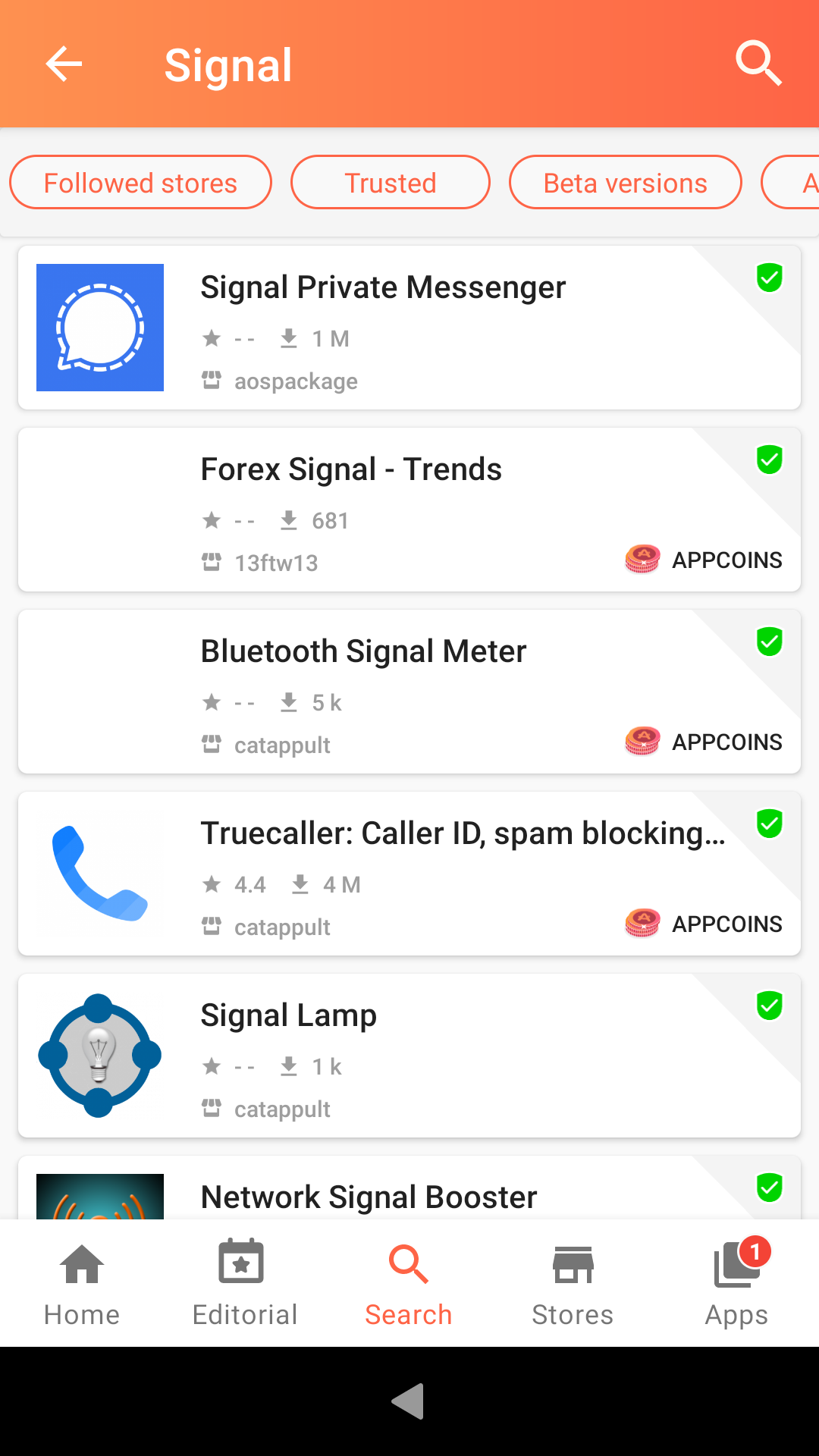Image resolution: width=819 pixels, height=1456 pixels.
Task: Select the Beta versions filter
Action: point(625,183)
